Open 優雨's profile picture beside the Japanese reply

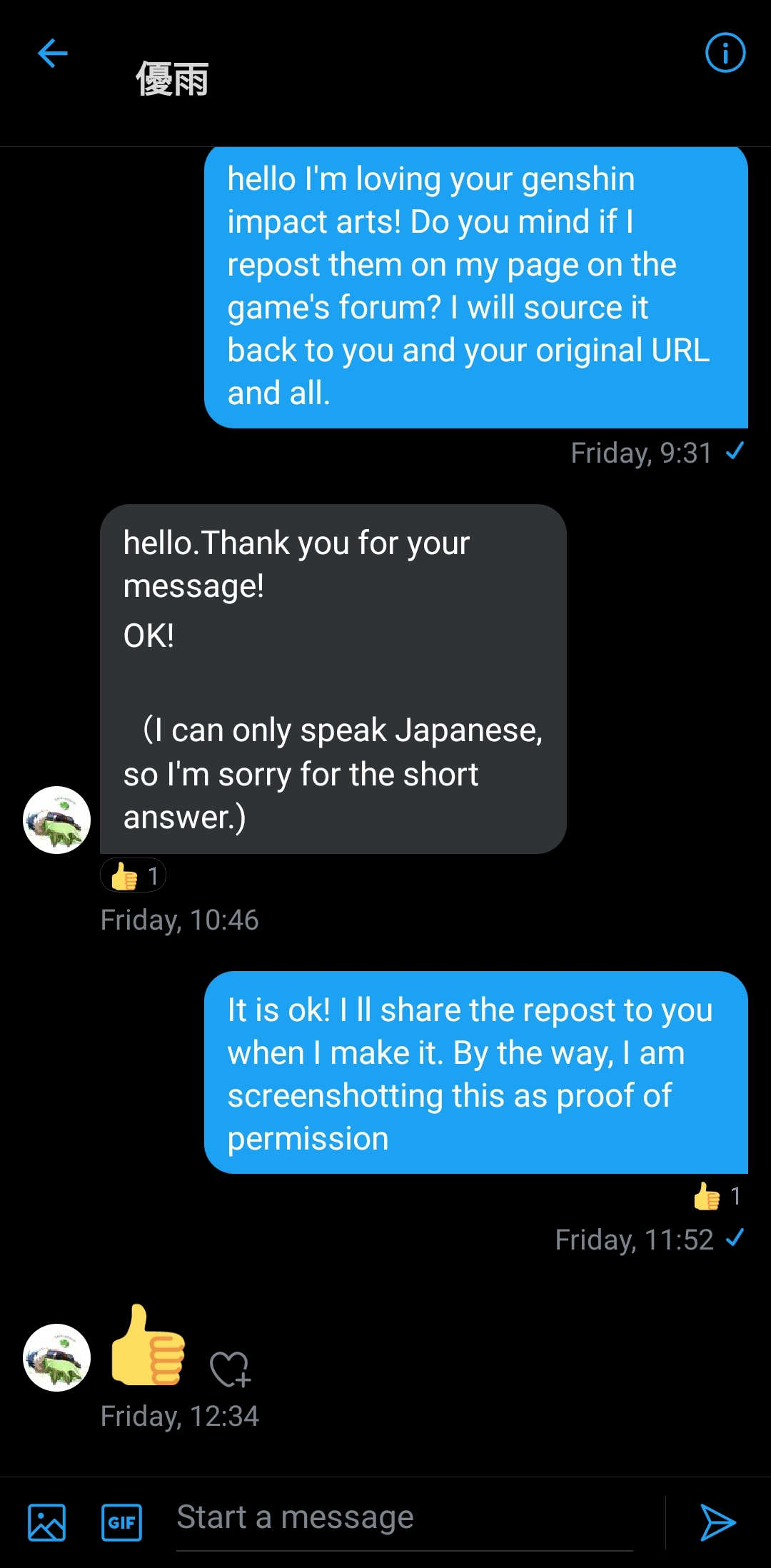[x=57, y=820]
